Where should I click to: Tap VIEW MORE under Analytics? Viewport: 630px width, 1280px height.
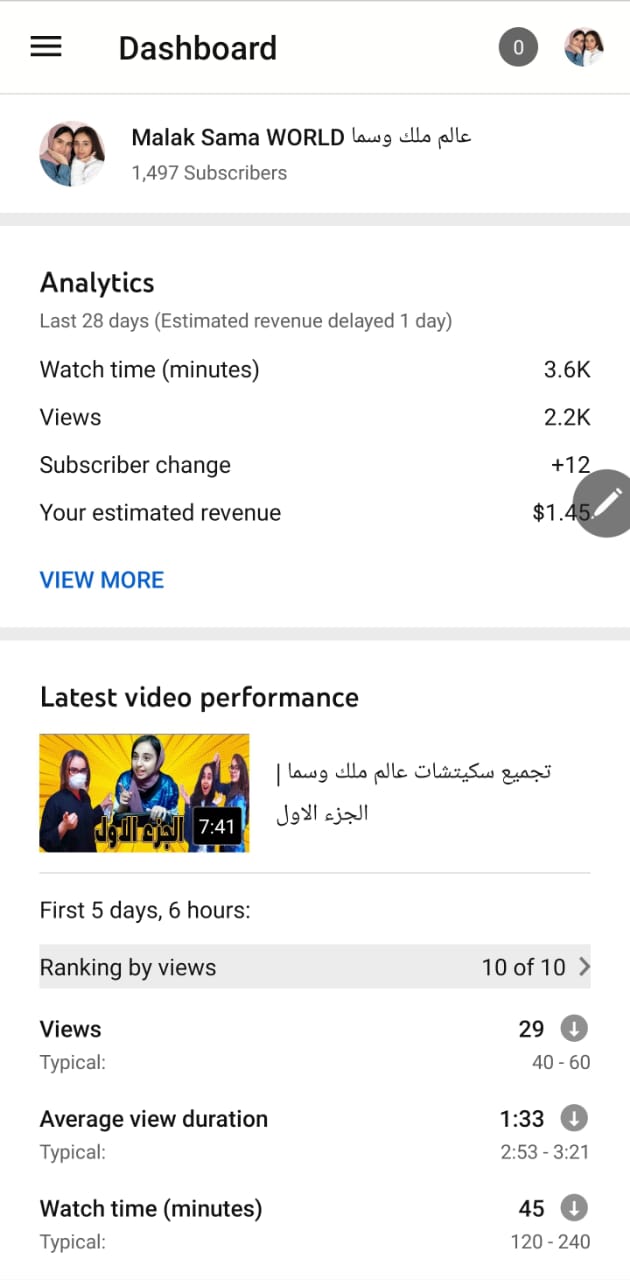[x=102, y=580]
